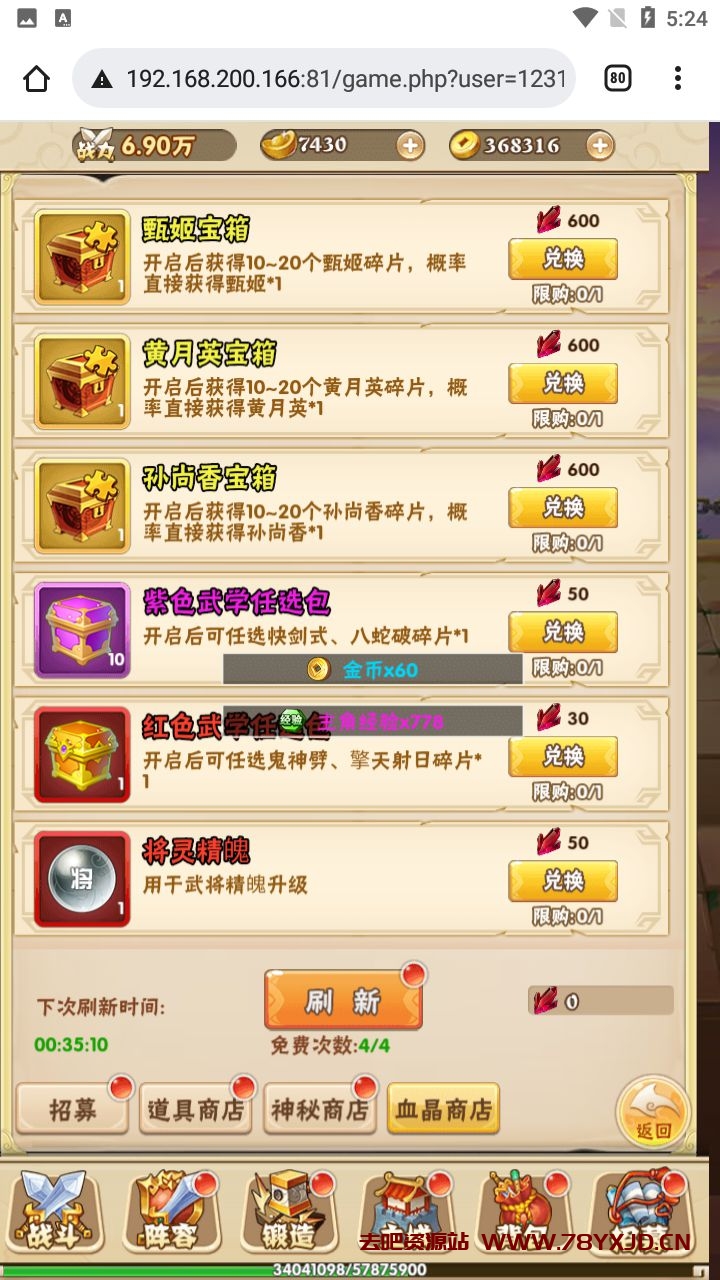Screen dimensions: 720x1280
Task: Open the browser overflow menu
Action: coord(677,79)
